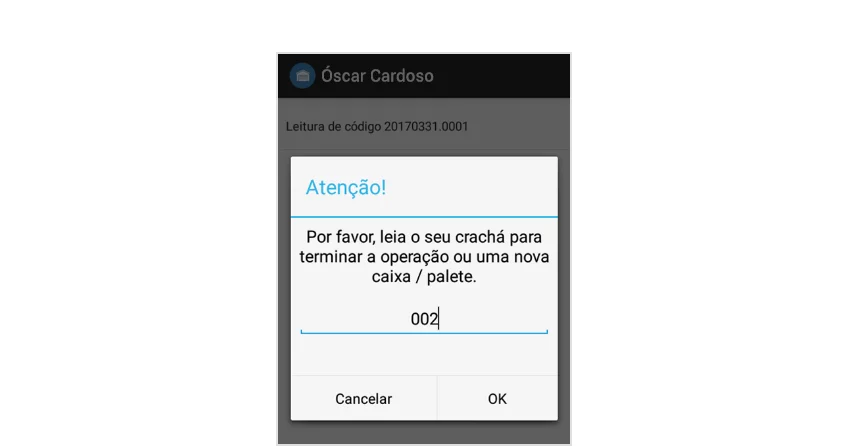Dismiss the dialog with Cancelar
Viewport: 848px width, 446px height.
tap(363, 398)
